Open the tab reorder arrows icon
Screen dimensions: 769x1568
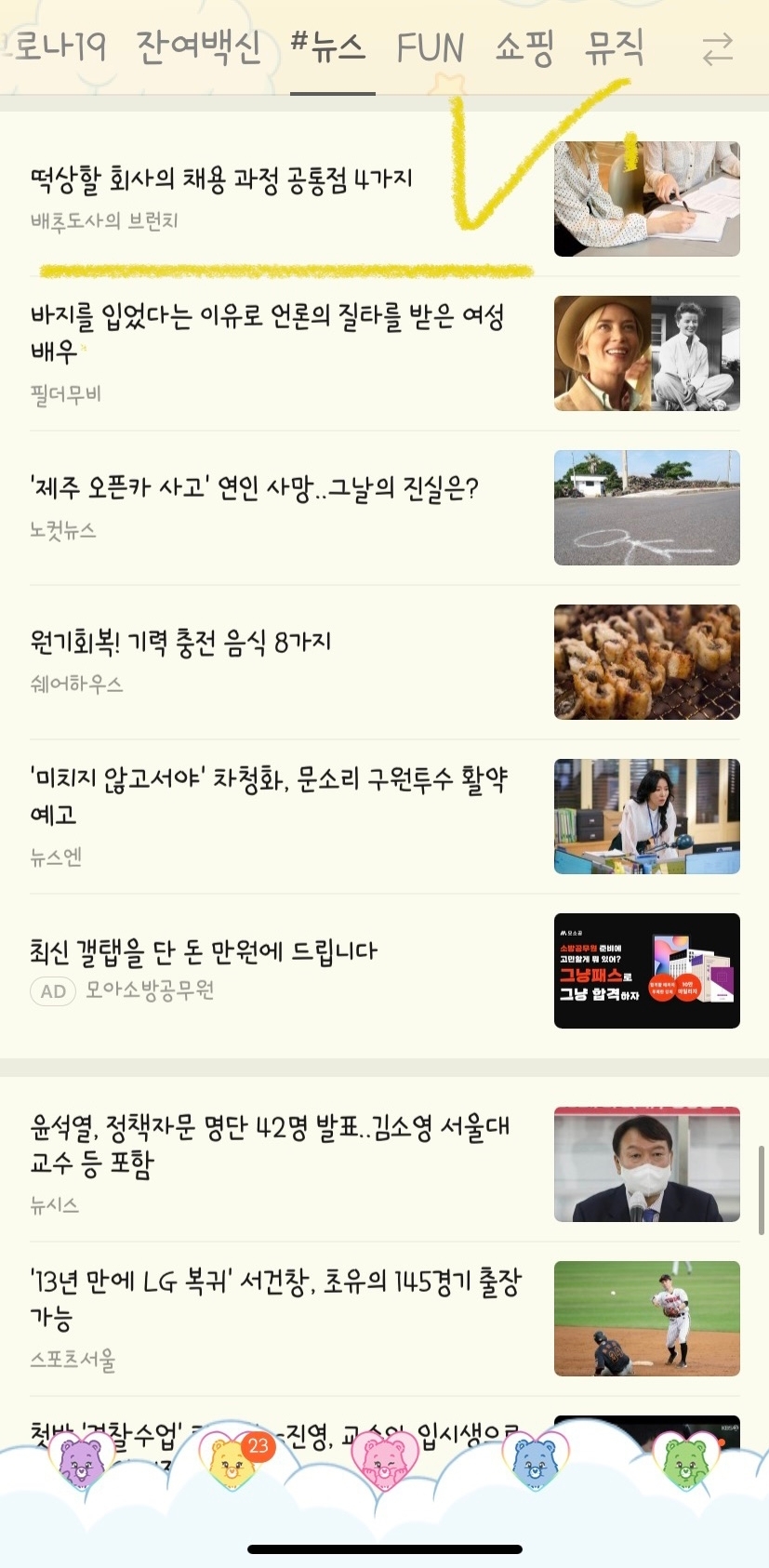point(717,48)
